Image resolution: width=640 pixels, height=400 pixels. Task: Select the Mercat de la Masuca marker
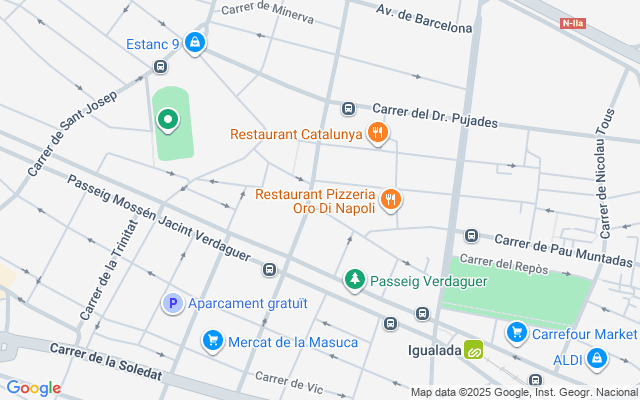coord(212,342)
